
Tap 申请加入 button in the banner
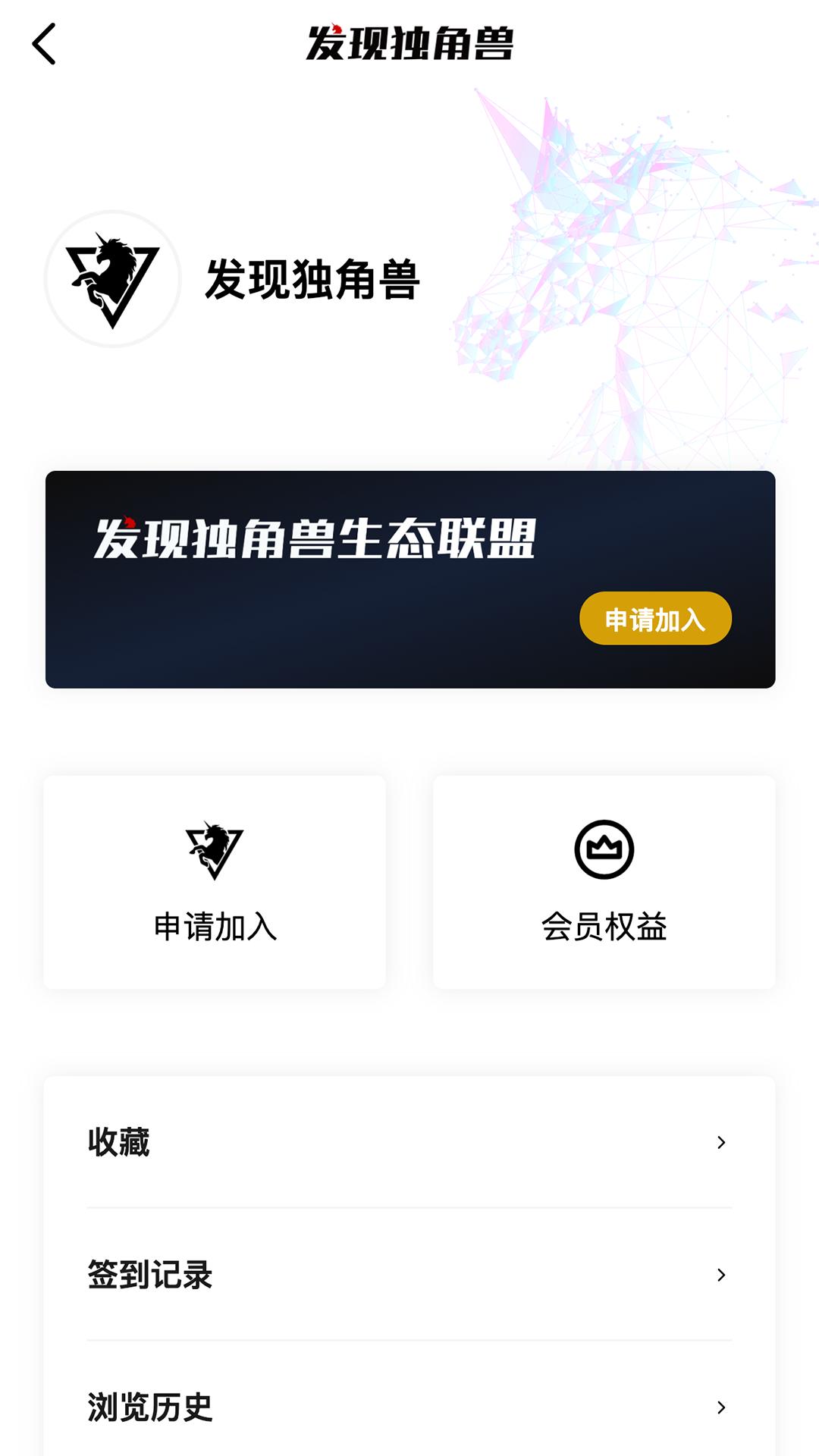[654, 620]
